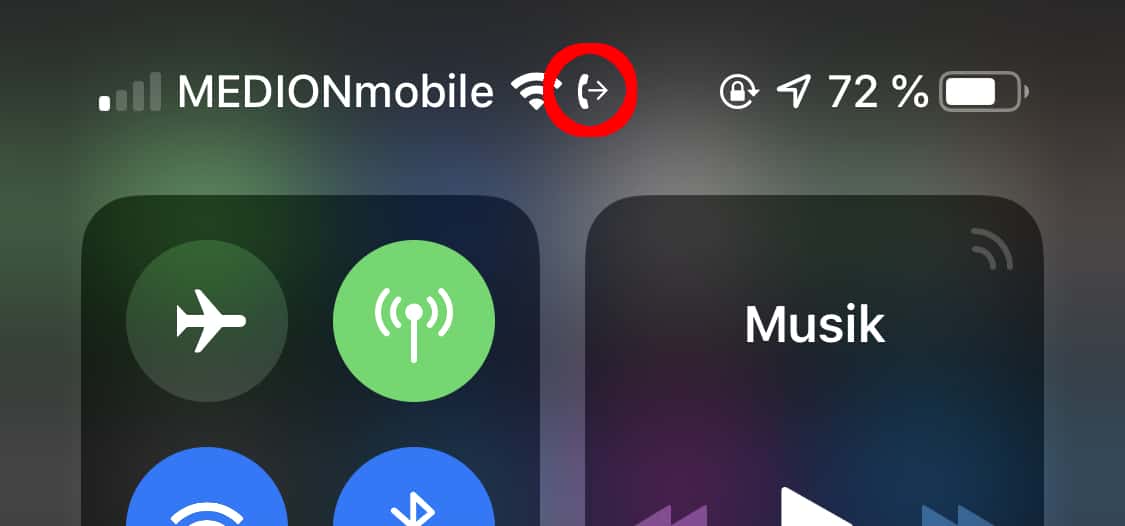The width and height of the screenshot is (1125, 526).
Task: Open AirPlay options in Musik tile
Action: pos(991,249)
